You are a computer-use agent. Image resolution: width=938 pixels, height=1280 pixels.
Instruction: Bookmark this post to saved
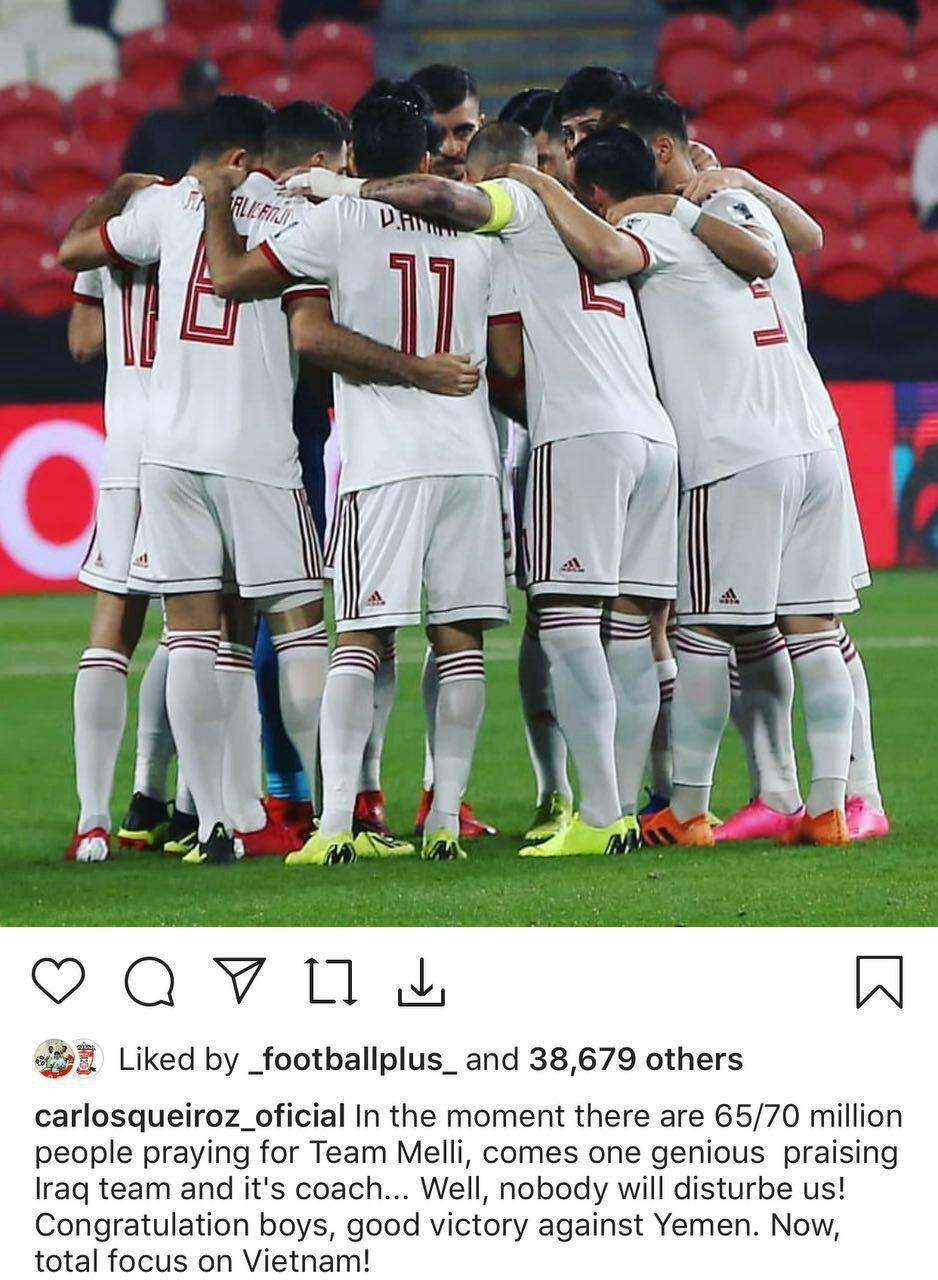coord(879,981)
